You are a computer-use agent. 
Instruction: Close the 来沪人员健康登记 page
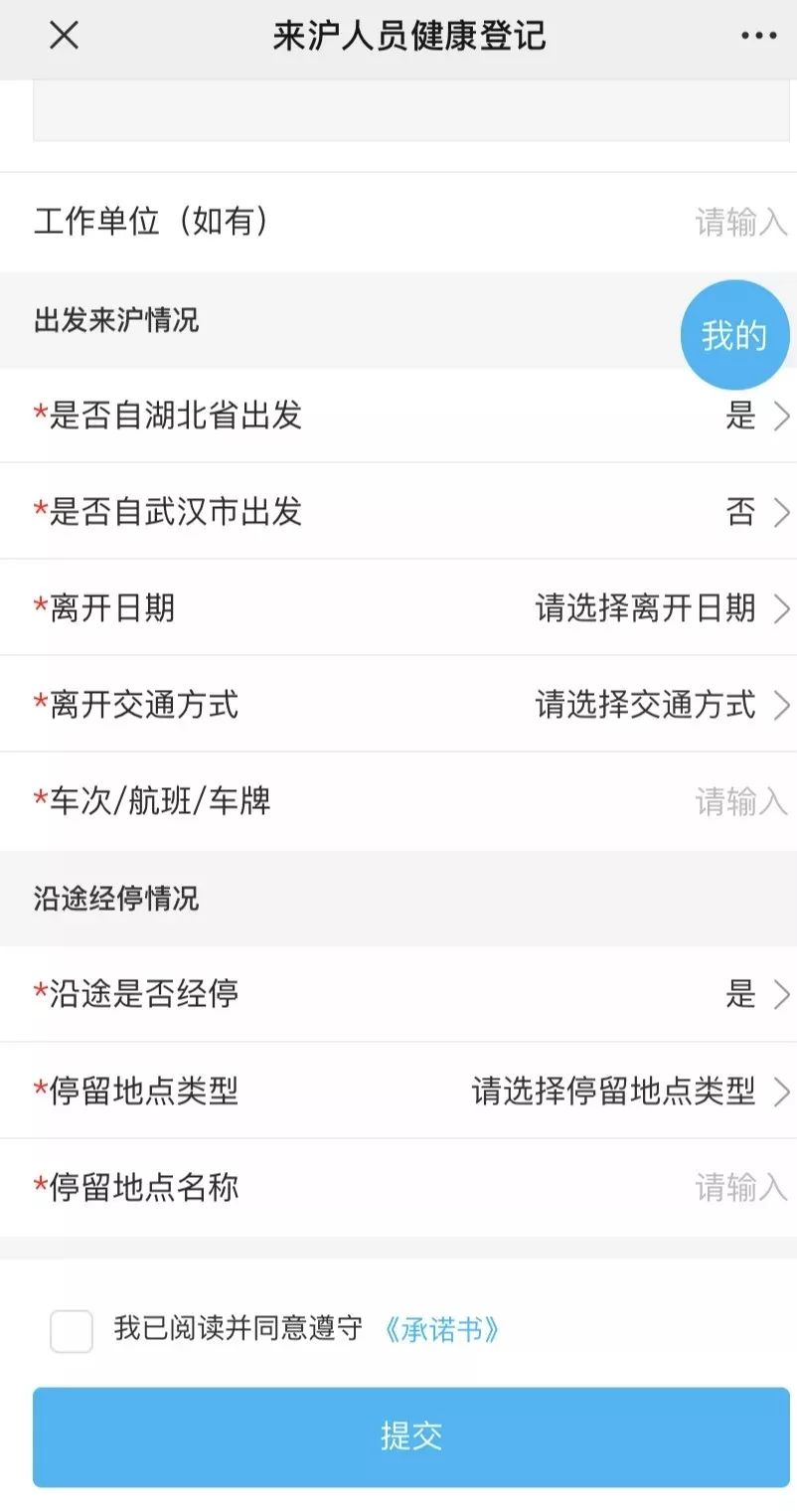coord(64,36)
